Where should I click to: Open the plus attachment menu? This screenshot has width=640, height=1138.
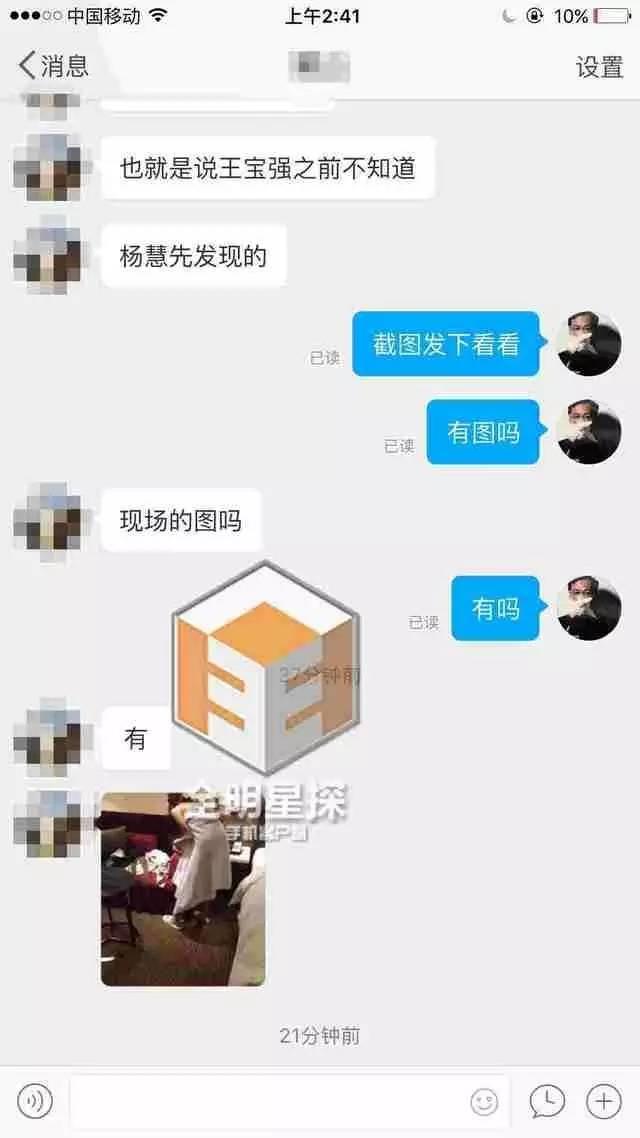point(604,1101)
